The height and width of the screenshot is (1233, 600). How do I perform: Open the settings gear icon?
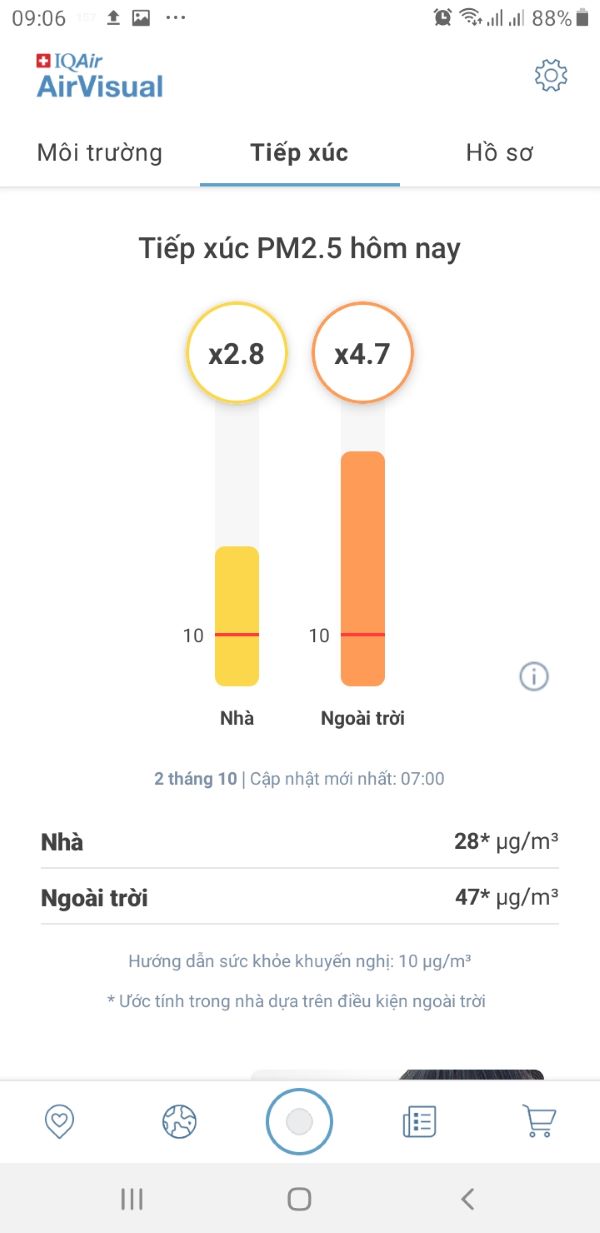click(x=551, y=76)
